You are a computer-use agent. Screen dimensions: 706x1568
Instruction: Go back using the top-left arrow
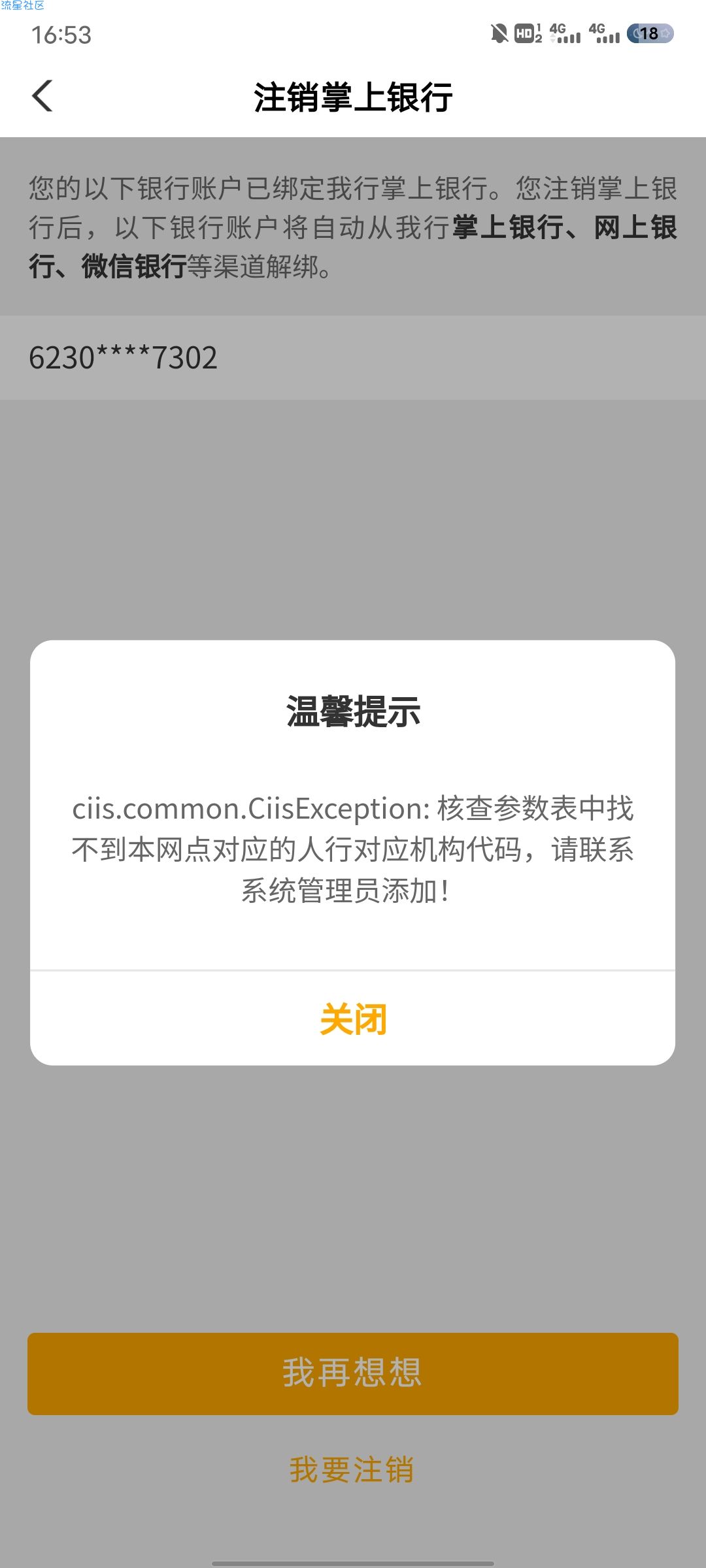click(x=42, y=97)
